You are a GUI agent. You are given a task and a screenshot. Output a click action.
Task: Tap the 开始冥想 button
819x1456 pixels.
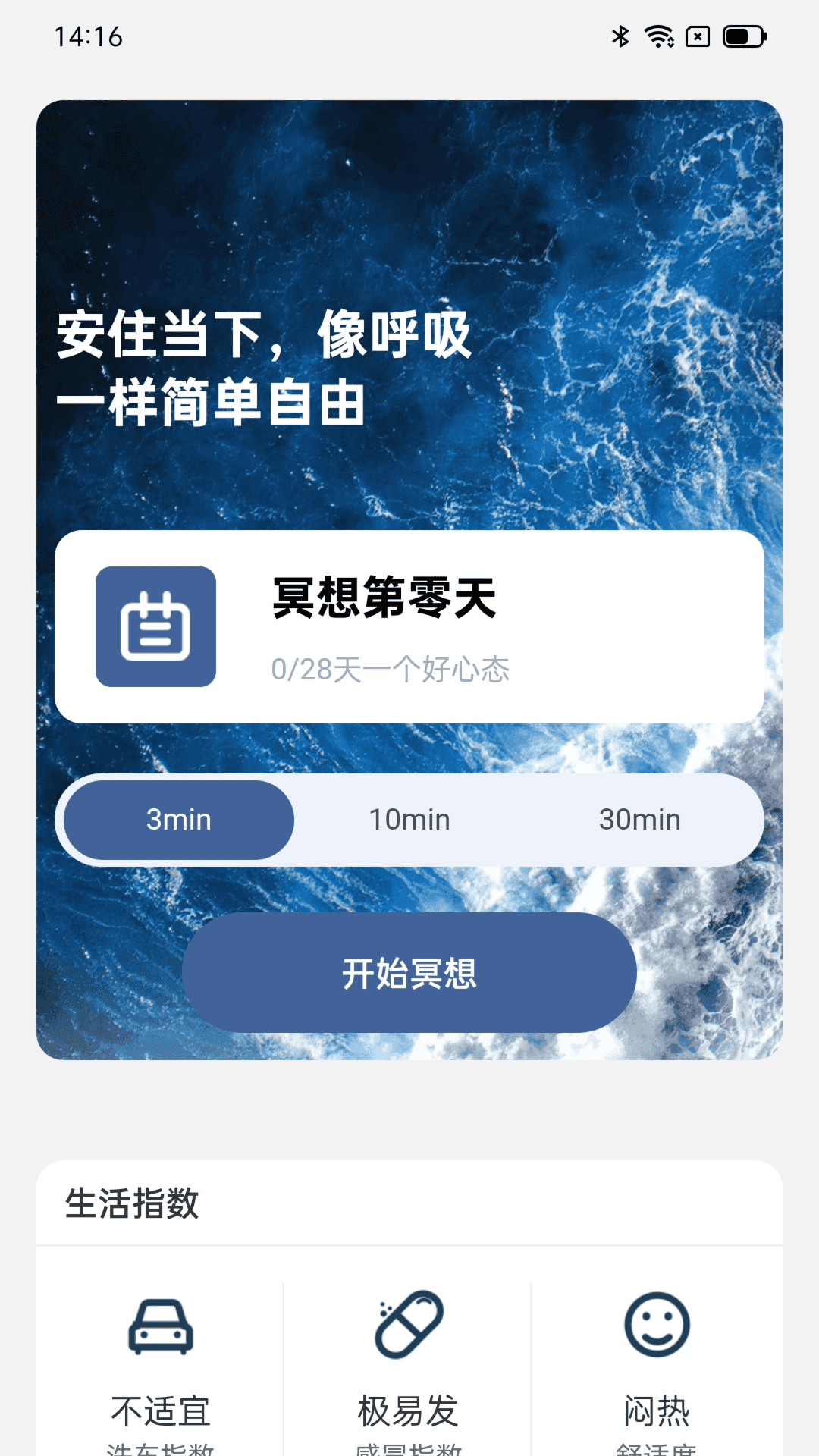[409, 975]
